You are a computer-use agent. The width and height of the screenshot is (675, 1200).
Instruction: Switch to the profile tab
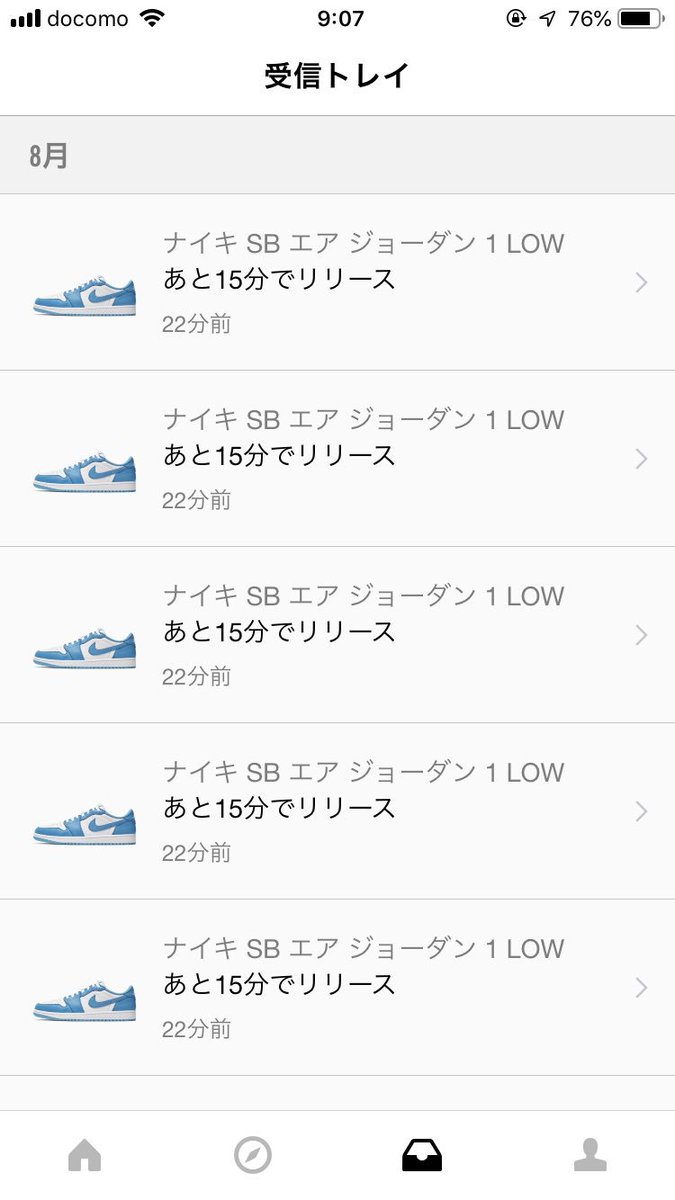click(x=590, y=1155)
